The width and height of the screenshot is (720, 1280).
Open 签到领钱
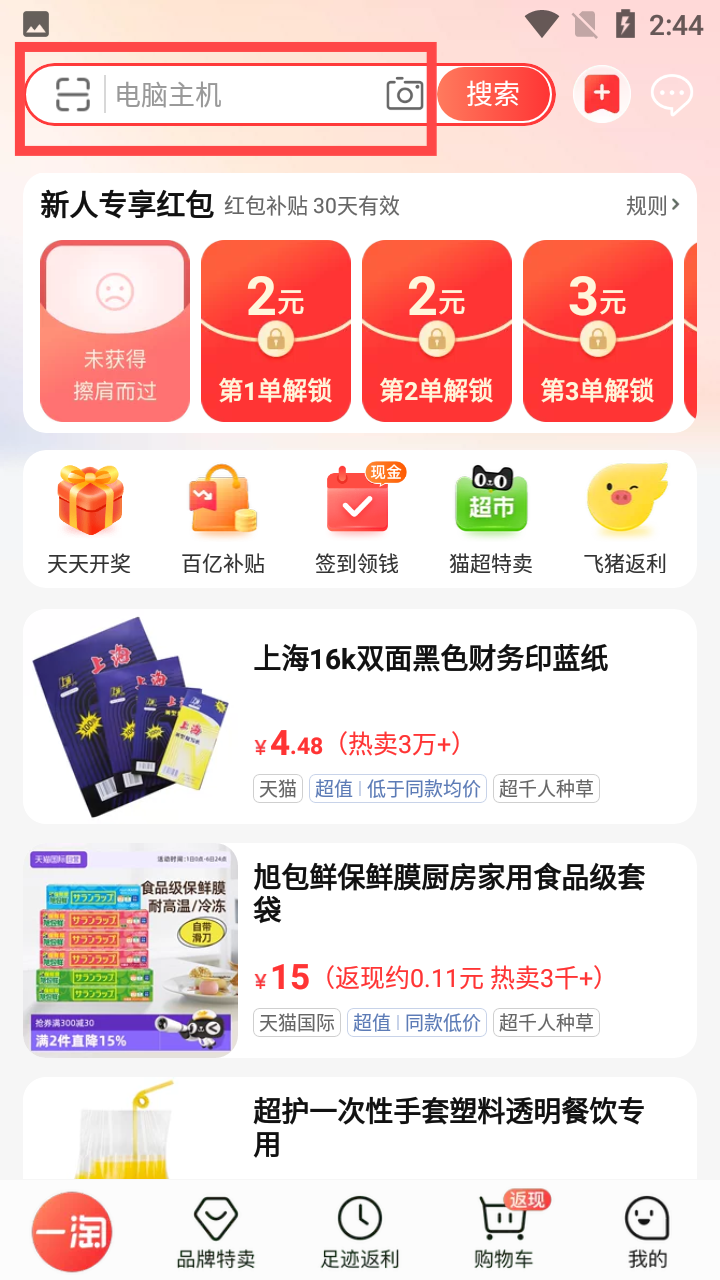[357, 520]
